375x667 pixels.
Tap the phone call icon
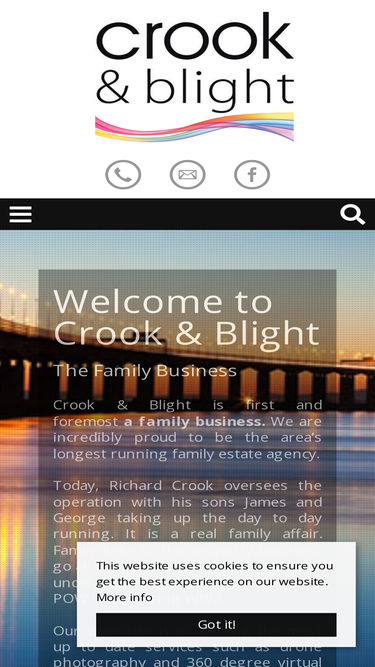click(x=123, y=174)
